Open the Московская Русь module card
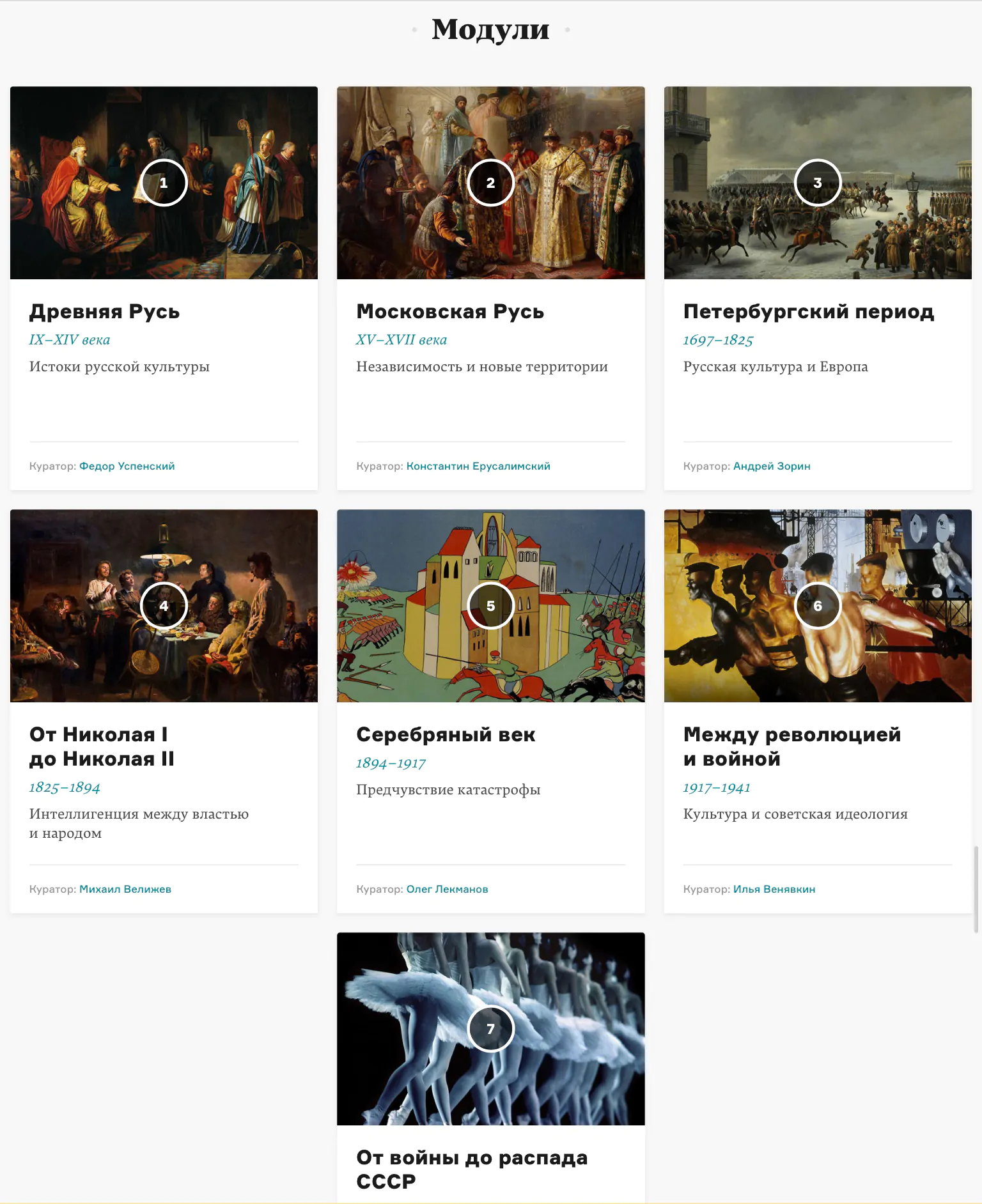 (x=450, y=311)
